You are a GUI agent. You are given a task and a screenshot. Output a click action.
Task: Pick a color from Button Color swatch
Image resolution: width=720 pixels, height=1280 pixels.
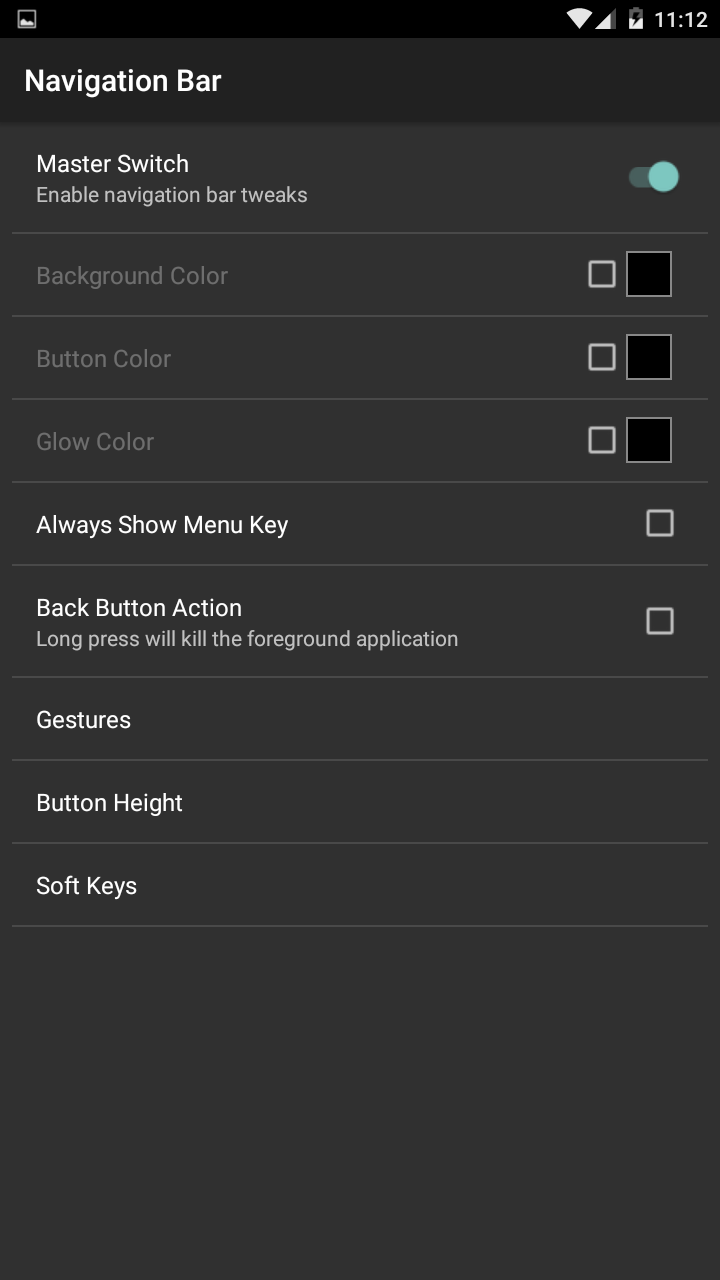click(649, 357)
